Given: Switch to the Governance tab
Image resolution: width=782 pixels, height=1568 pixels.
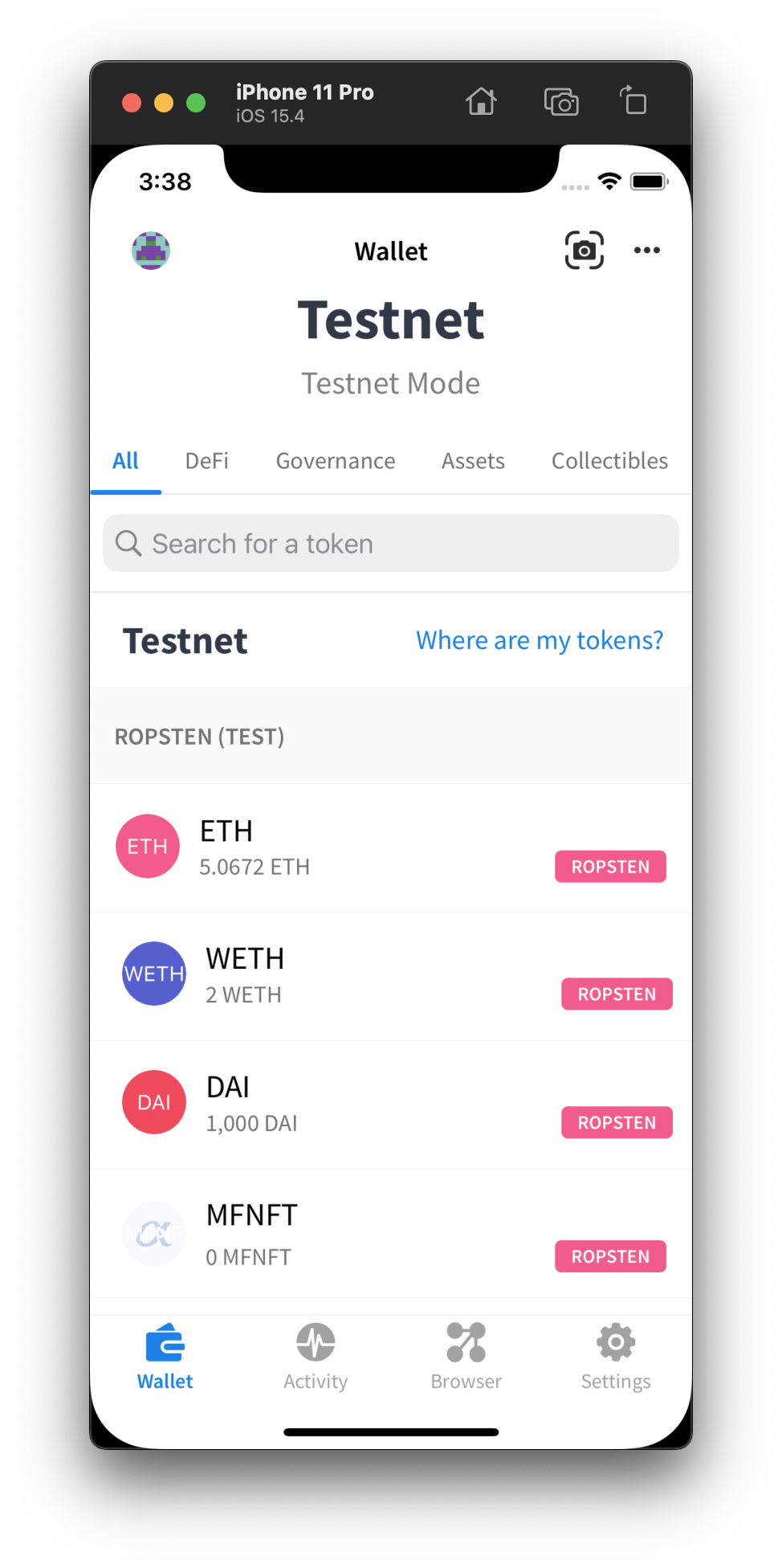Looking at the screenshot, I should (336, 461).
